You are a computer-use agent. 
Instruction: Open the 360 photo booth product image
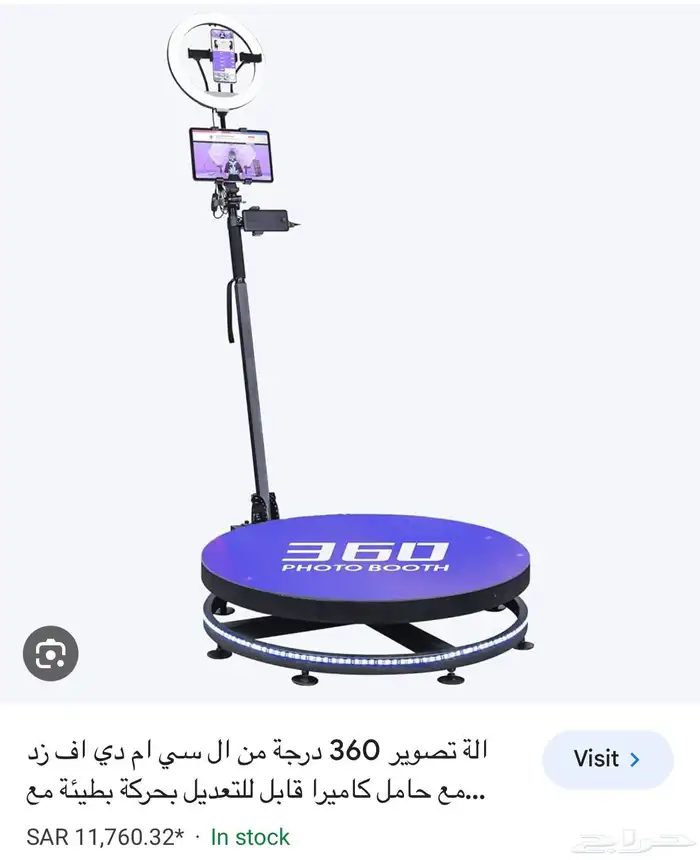coord(350,380)
